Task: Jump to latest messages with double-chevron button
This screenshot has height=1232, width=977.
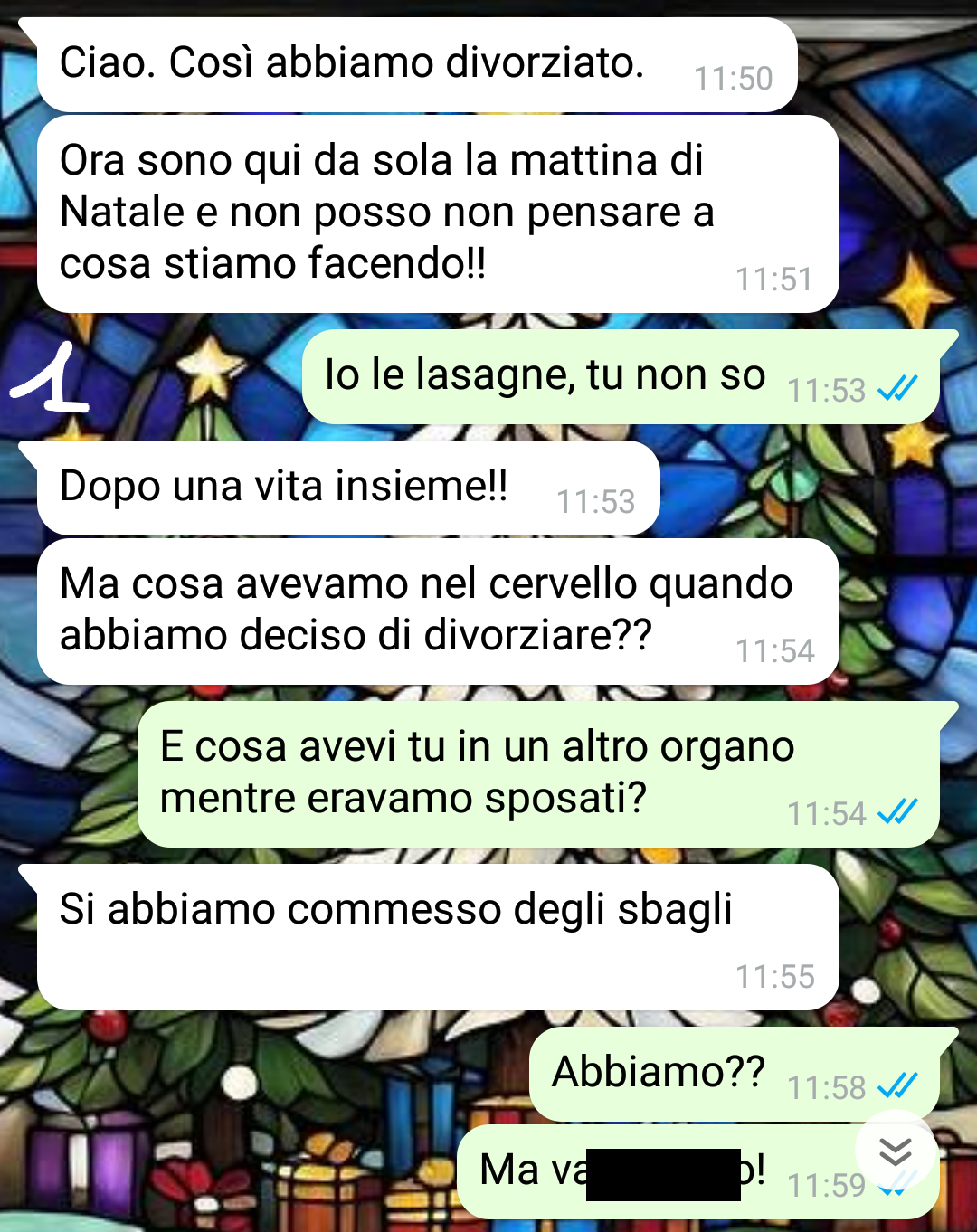Action: coord(895,1151)
